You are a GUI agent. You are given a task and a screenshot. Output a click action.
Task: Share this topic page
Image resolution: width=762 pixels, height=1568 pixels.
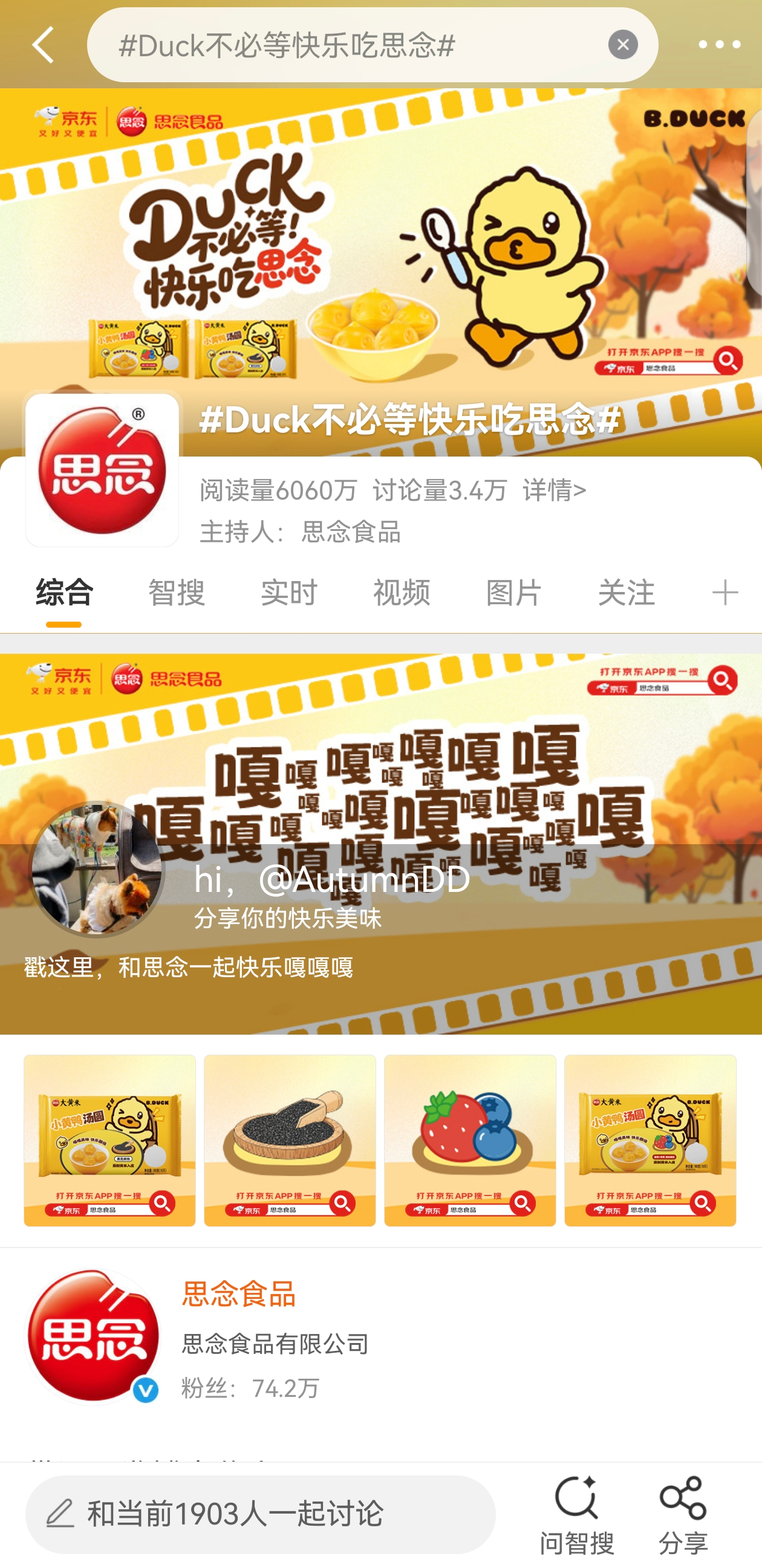coord(683,1514)
